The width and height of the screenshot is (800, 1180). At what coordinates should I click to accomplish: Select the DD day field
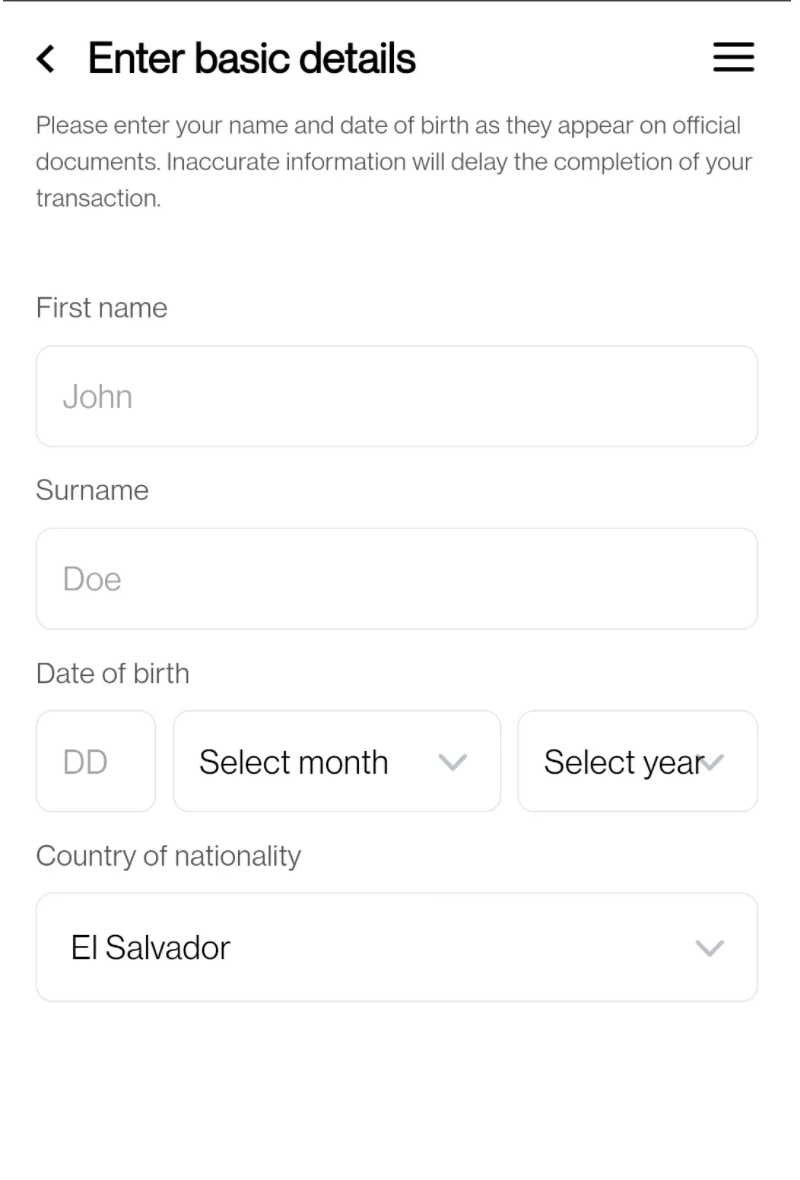[95, 762]
